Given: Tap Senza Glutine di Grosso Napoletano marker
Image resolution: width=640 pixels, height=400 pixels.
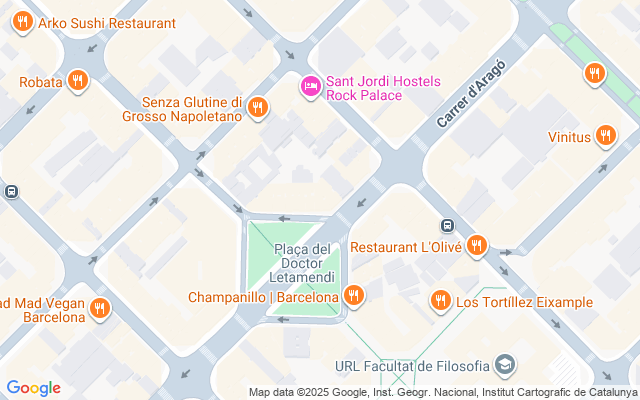Looking at the screenshot, I should 257,108.
